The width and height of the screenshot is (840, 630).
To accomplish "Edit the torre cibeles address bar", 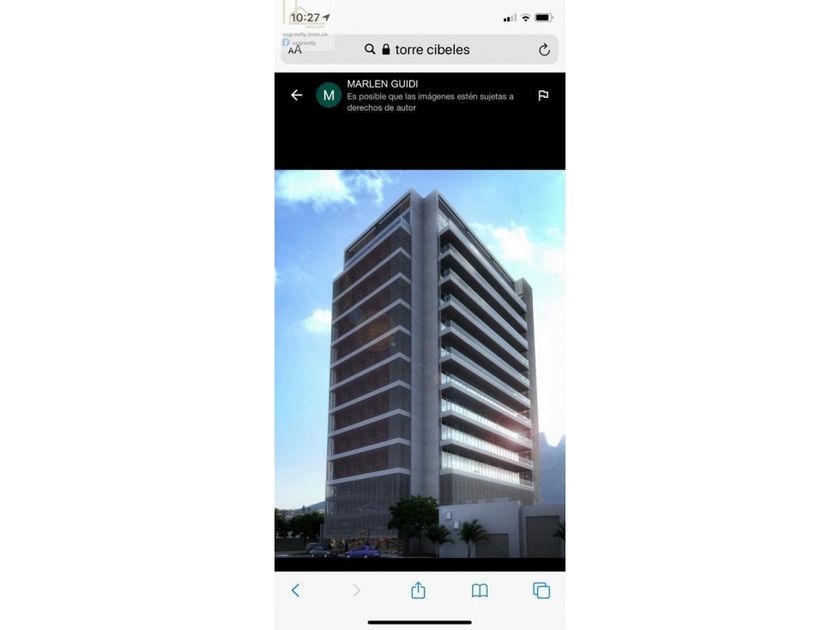I will point(419,49).
